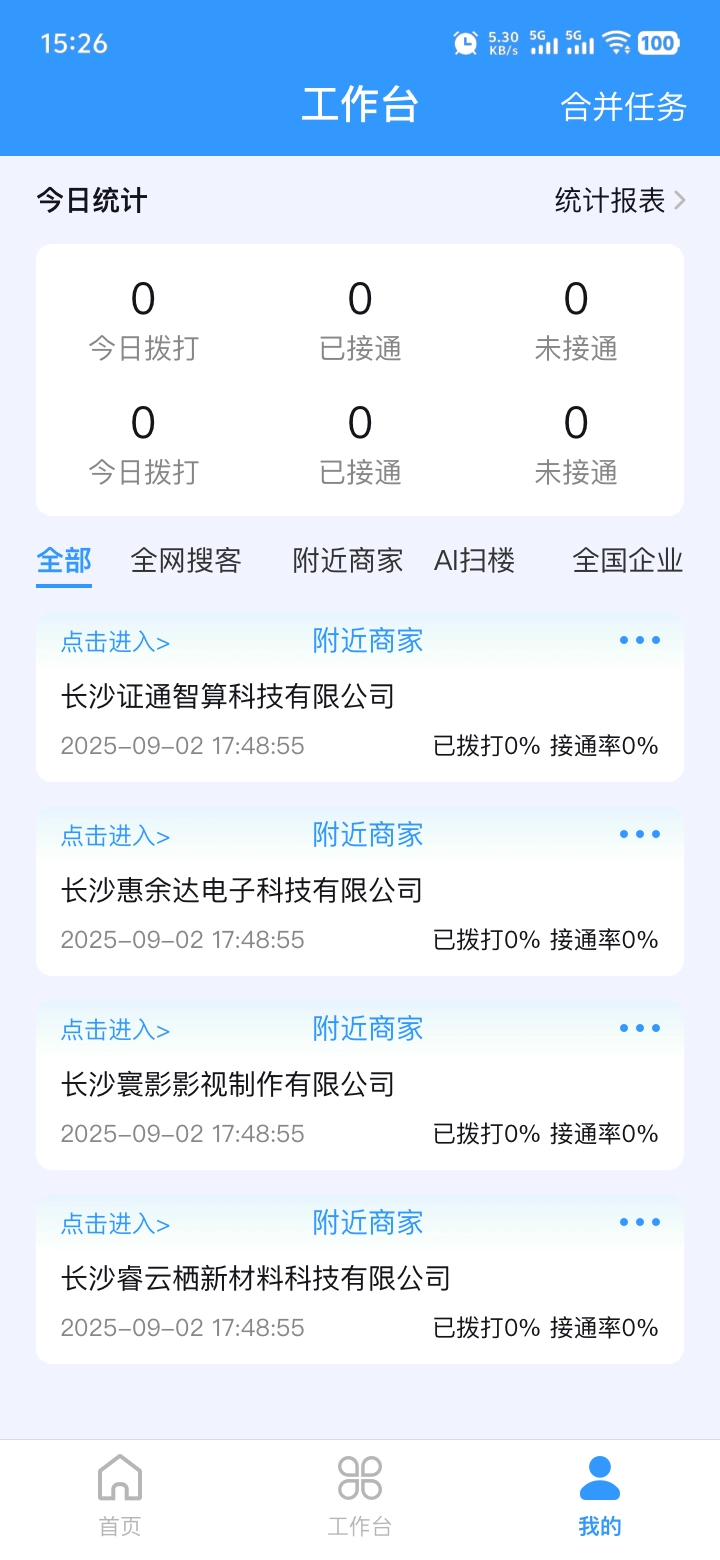Viewport: 720px width, 1560px height.
Task: Open more options for 长沙睿云栖新材料科技有限公司
Action: (640, 1223)
